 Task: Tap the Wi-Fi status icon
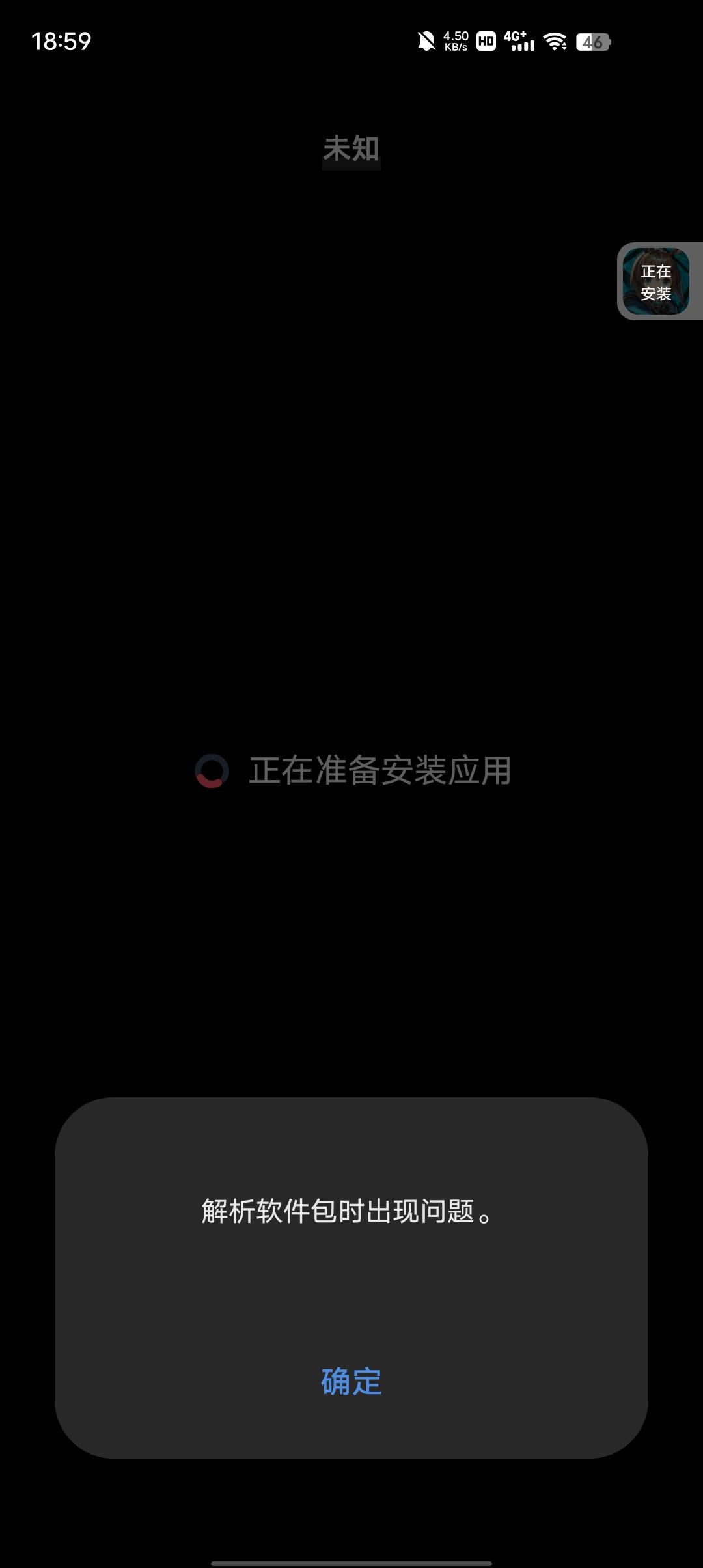[555, 42]
